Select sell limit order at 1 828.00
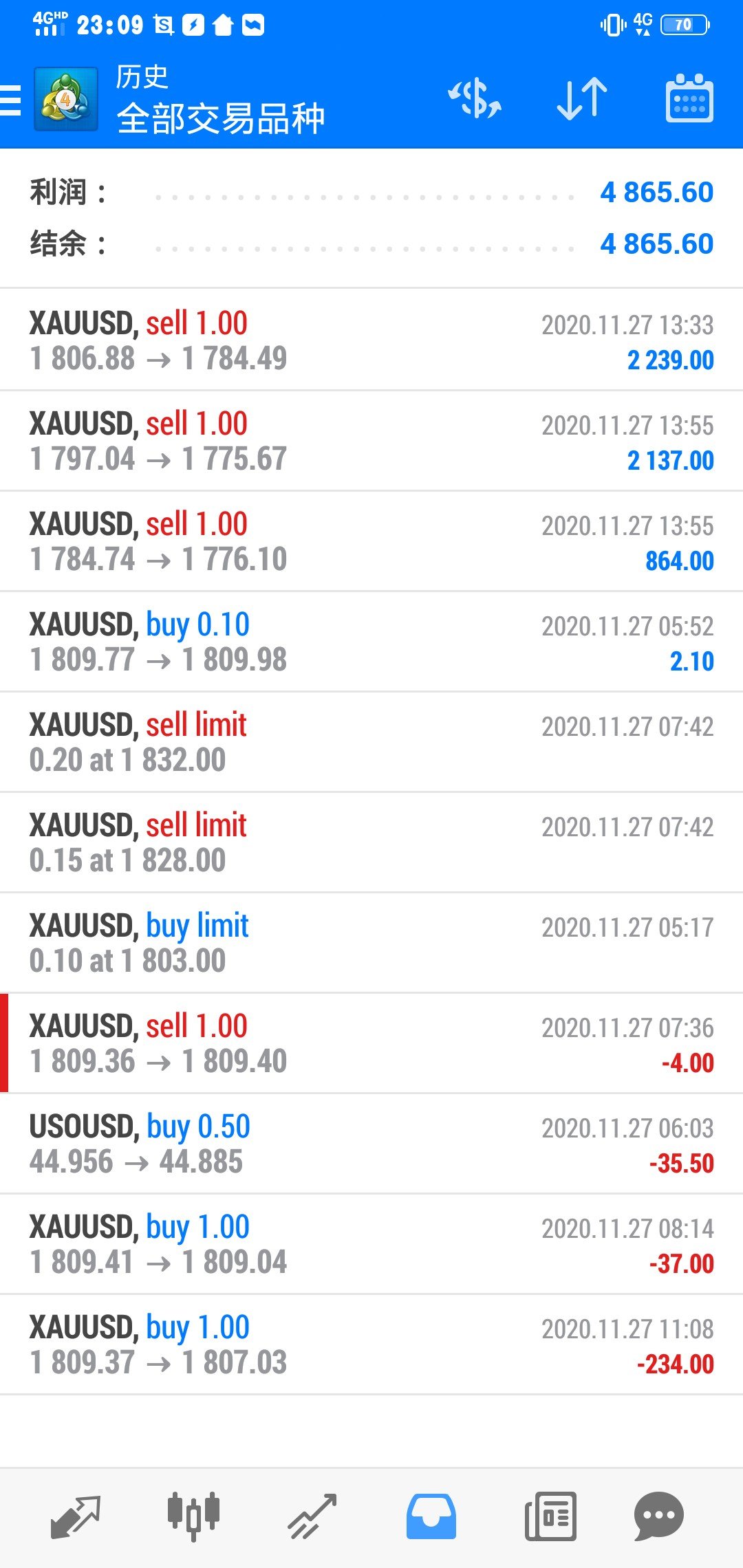 click(x=371, y=842)
